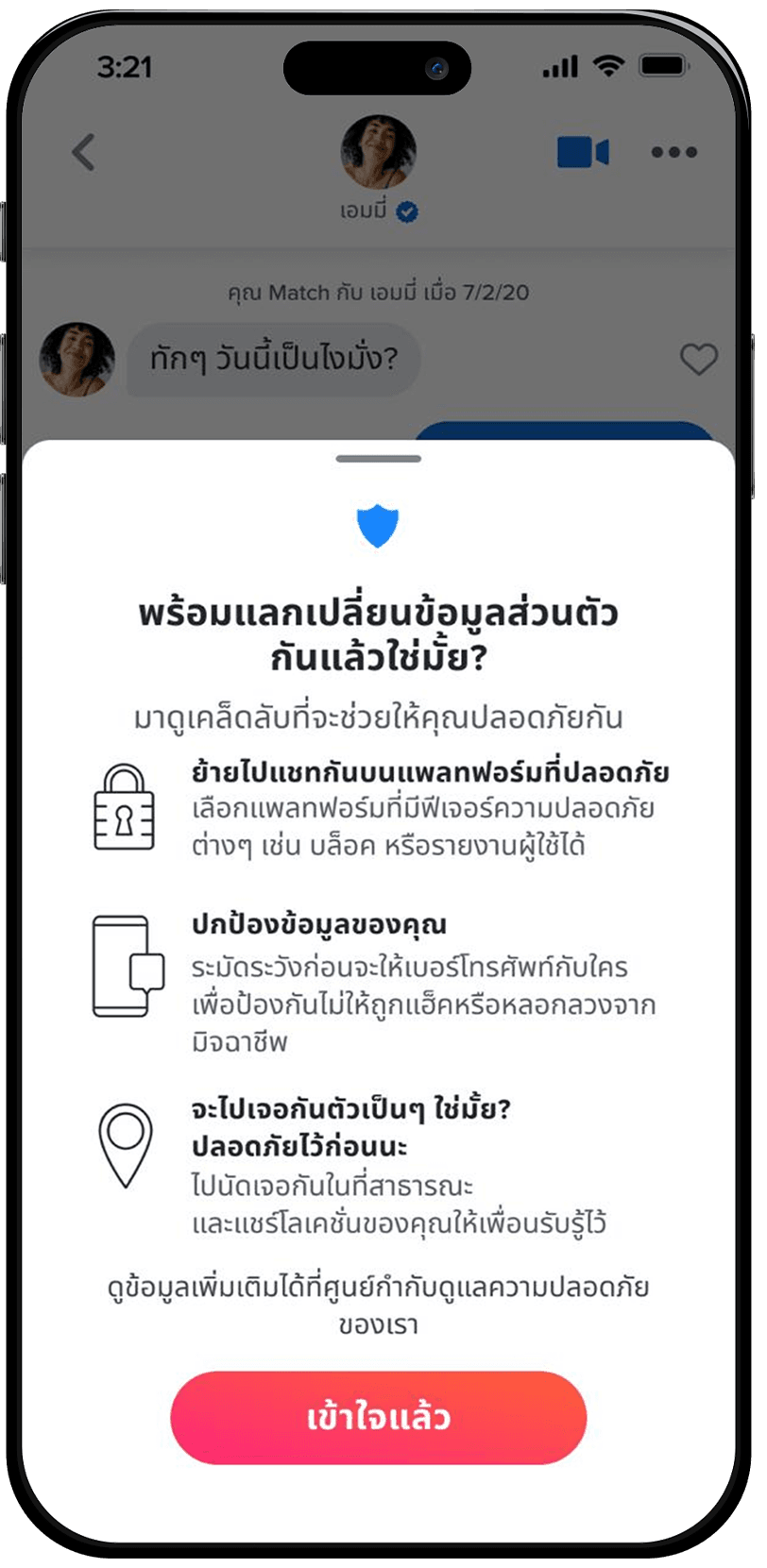Expand เอมมี่'s profile by tapping her photo

tap(378, 151)
